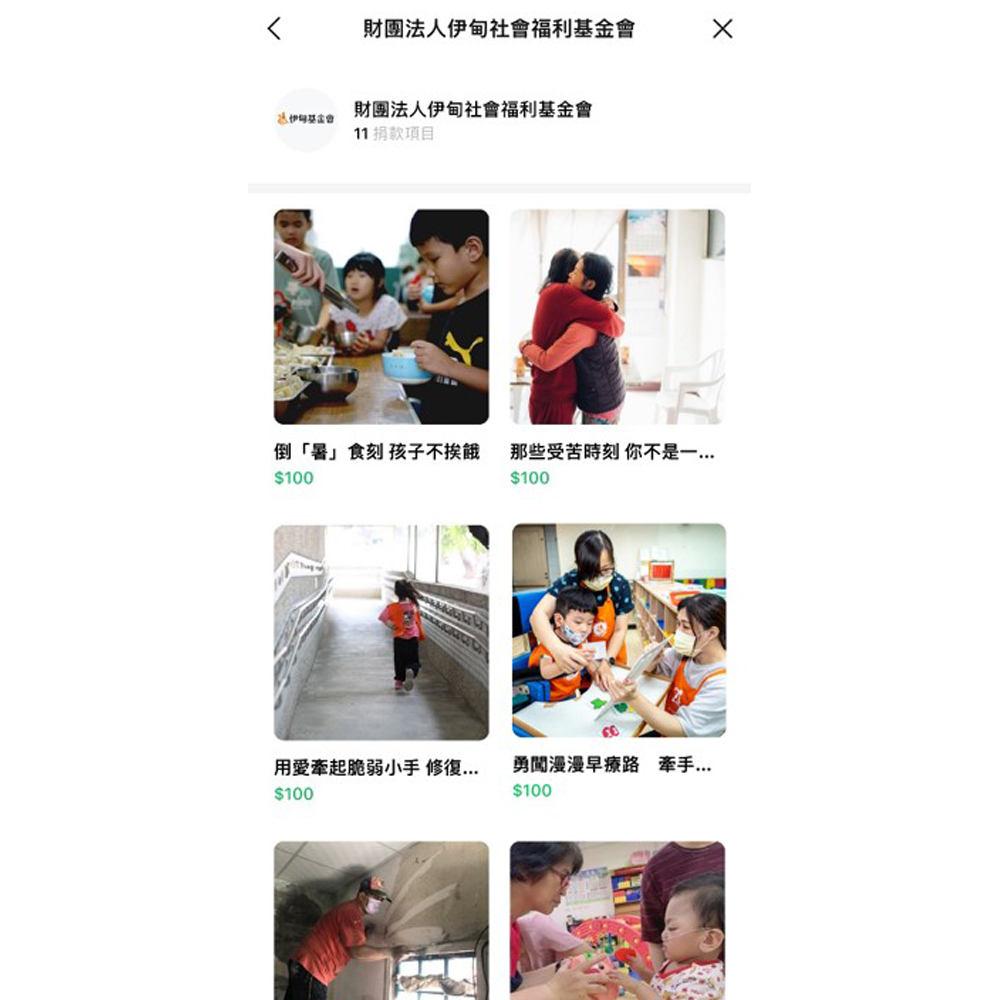Go back using the top-left arrow
The height and width of the screenshot is (1000, 1000).
pyautogui.click(x=275, y=29)
